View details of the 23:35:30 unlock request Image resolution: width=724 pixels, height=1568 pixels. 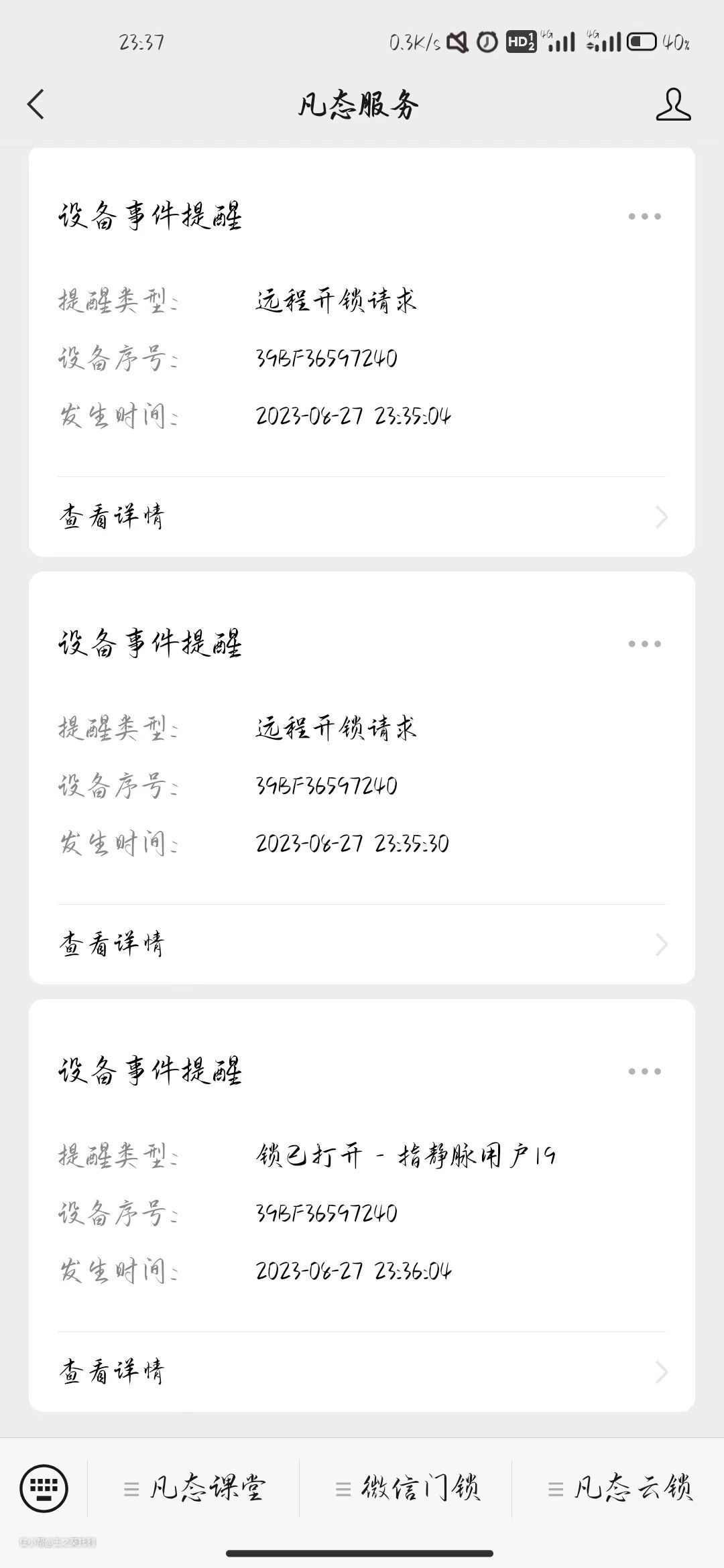[362, 944]
